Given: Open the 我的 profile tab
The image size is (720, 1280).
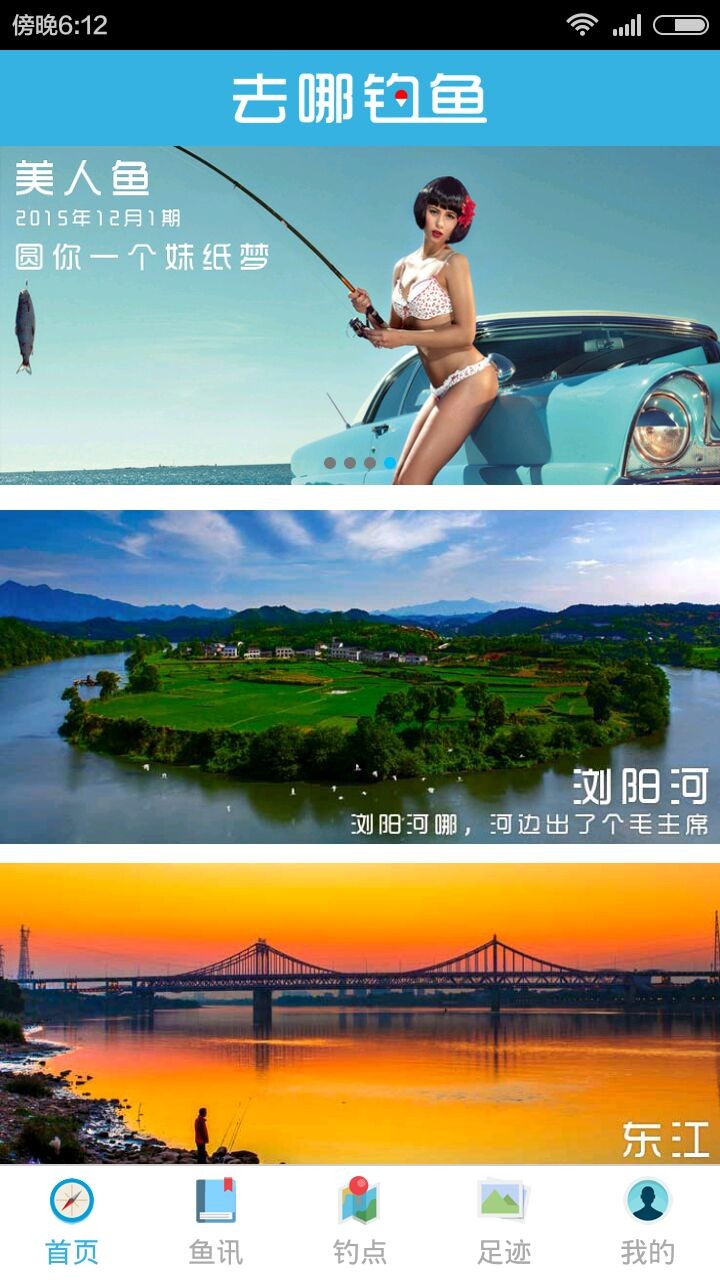Looking at the screenshot, I should coord(648,1222).
